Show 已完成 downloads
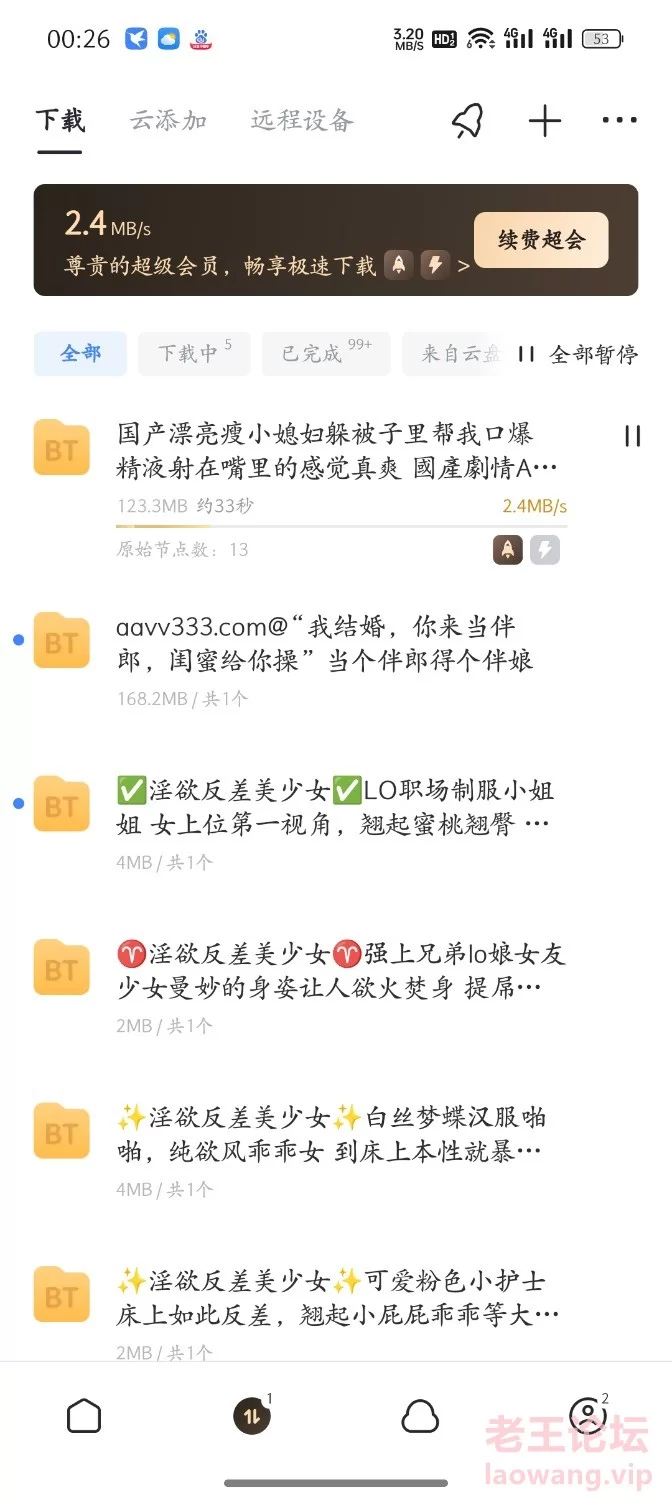This screenshot has height=1500, width=672. (325, 354)
